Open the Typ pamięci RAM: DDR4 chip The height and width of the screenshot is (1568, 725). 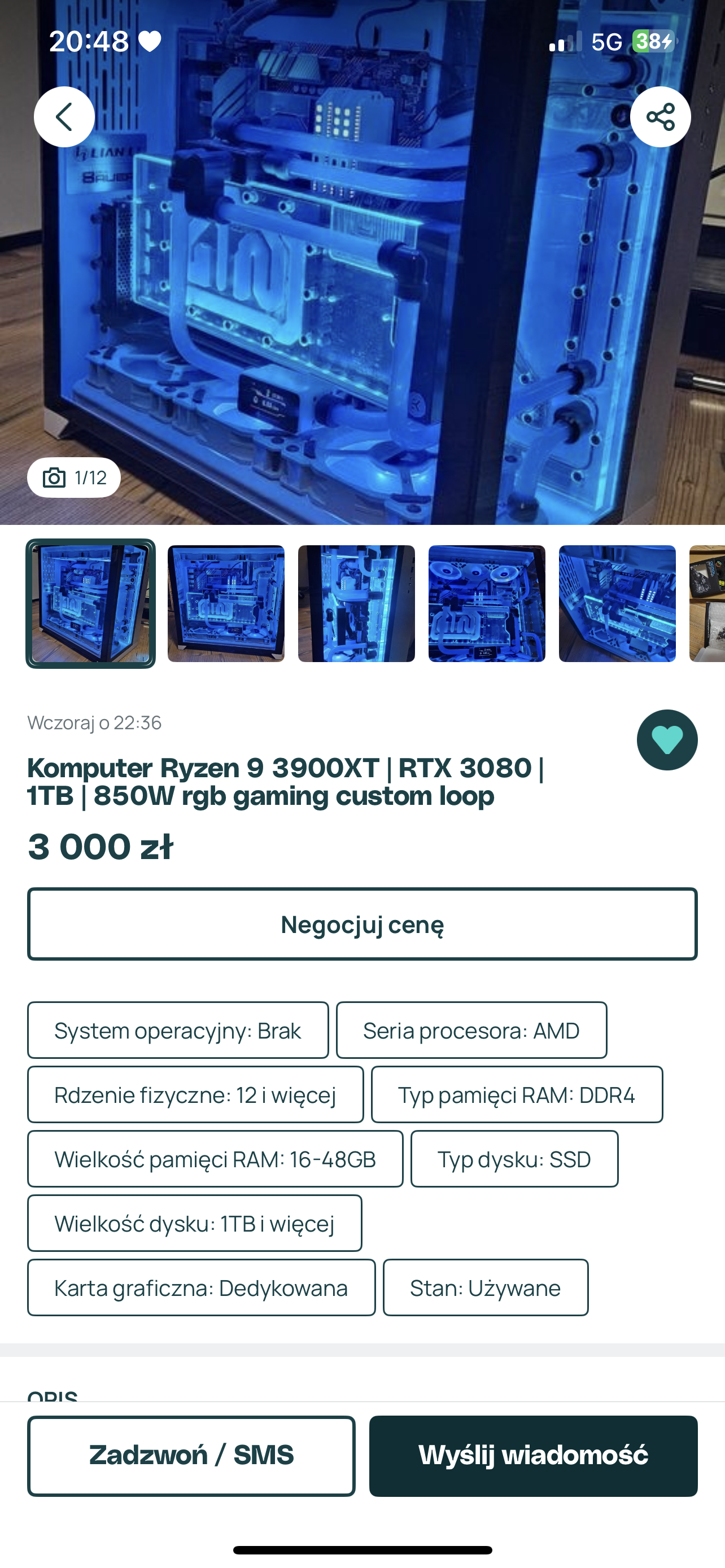point(516,1094)
